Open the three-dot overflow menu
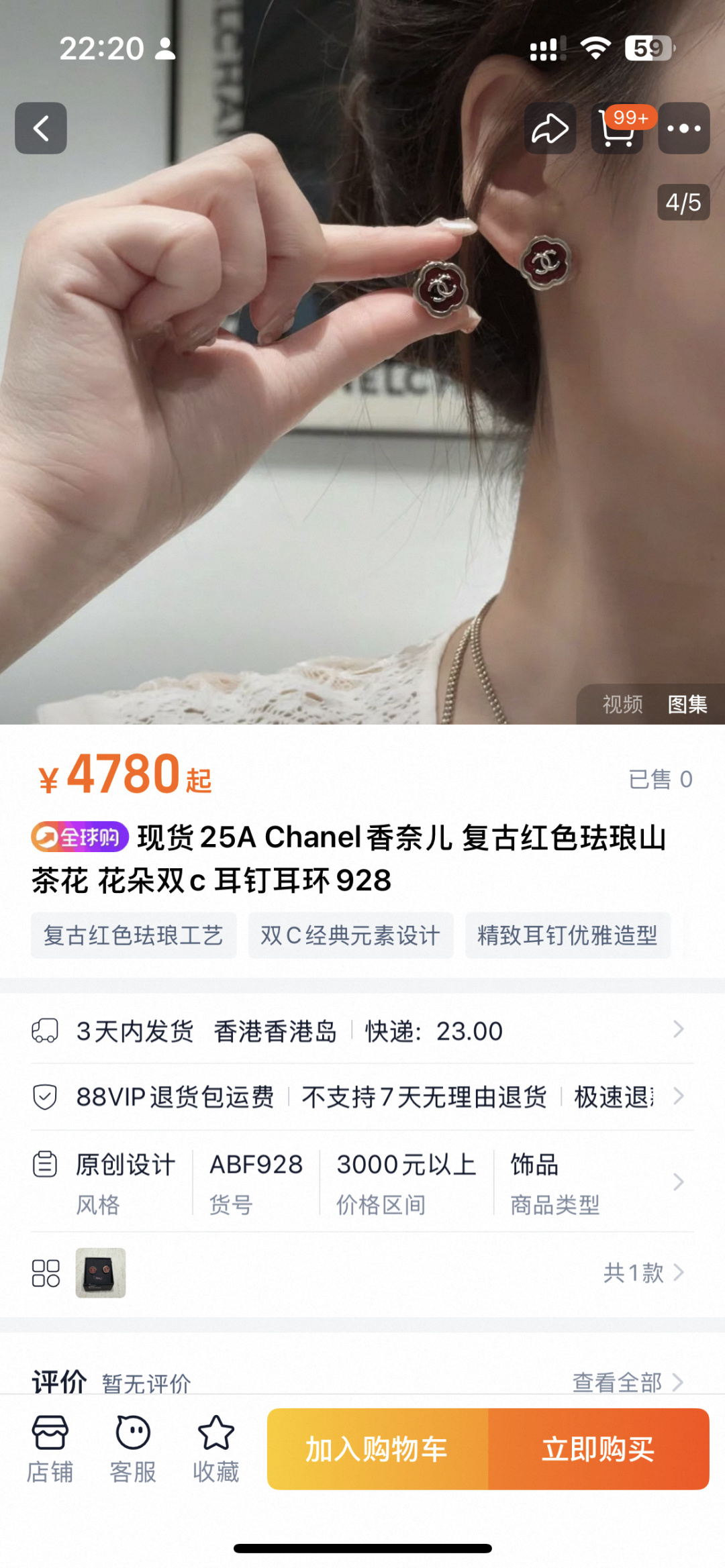The height and width of the screenshot is (1568, 725). click(x=683, y=128)
